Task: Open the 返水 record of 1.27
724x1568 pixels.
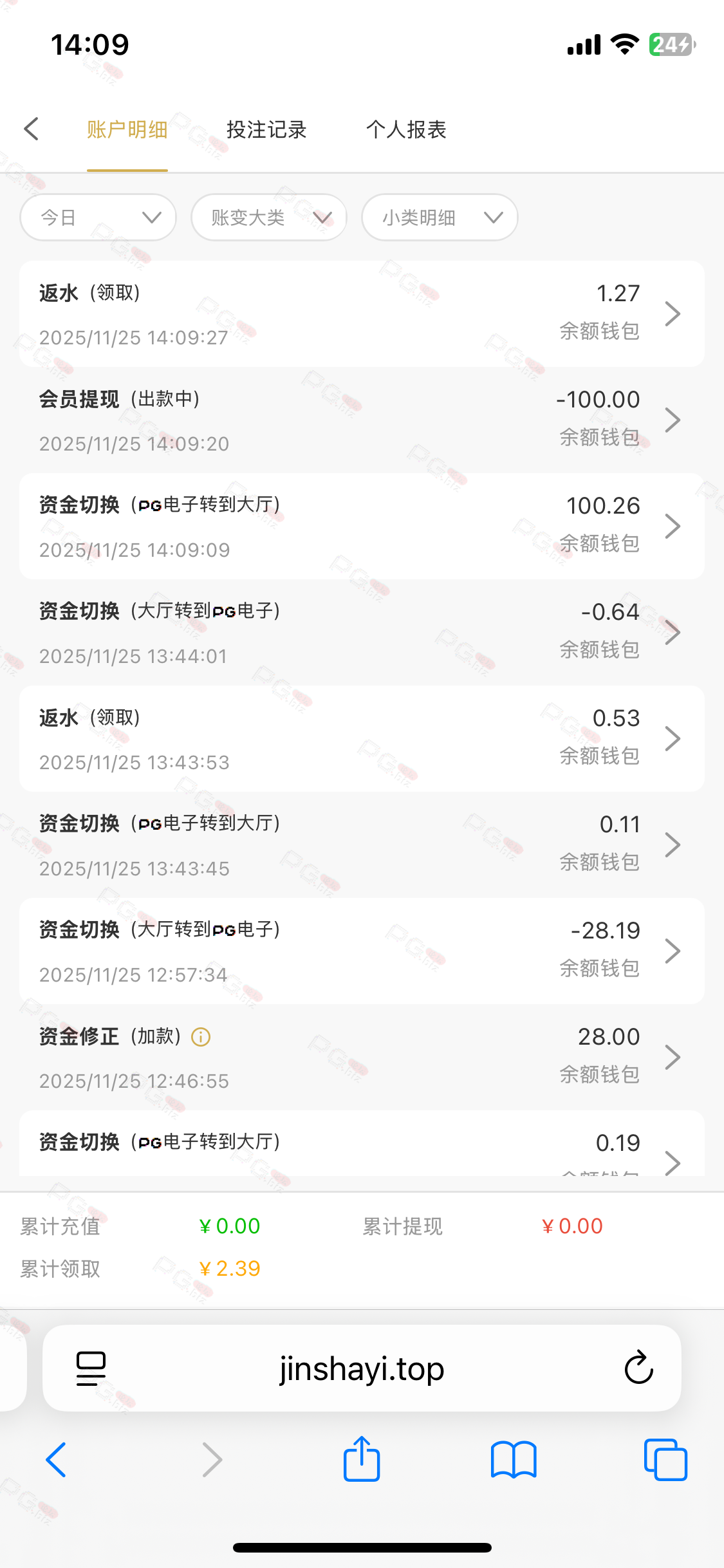Action: coord(362,314)
